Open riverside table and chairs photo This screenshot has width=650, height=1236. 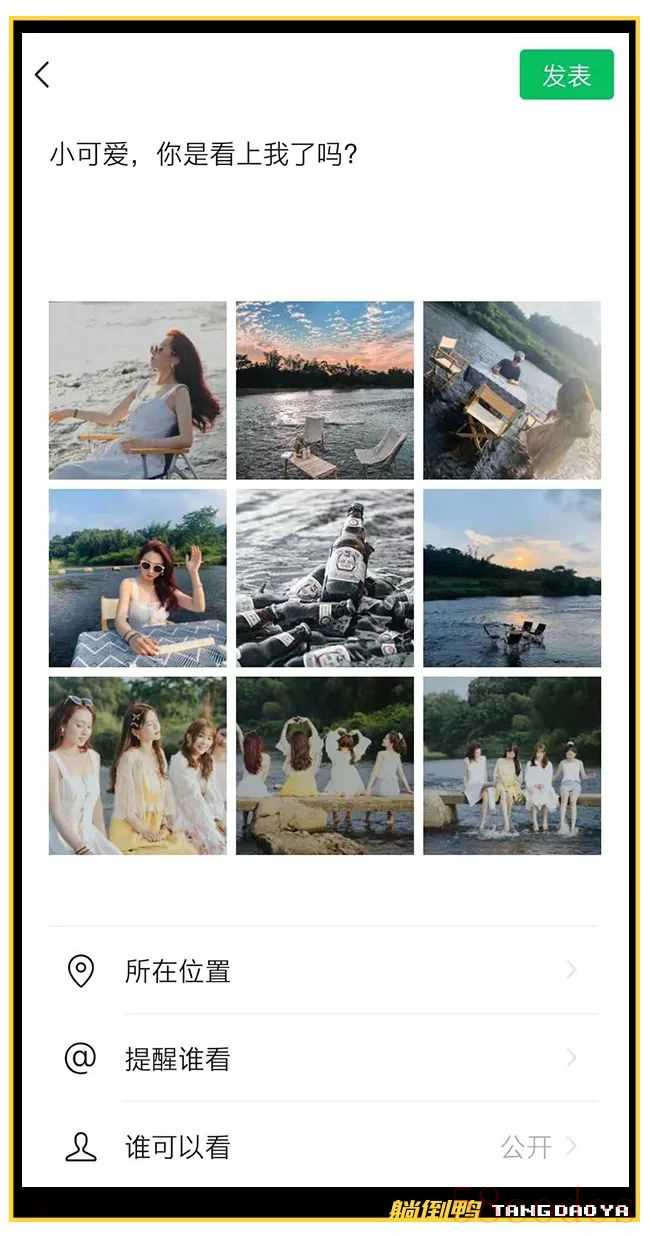(x=512, y=390)
